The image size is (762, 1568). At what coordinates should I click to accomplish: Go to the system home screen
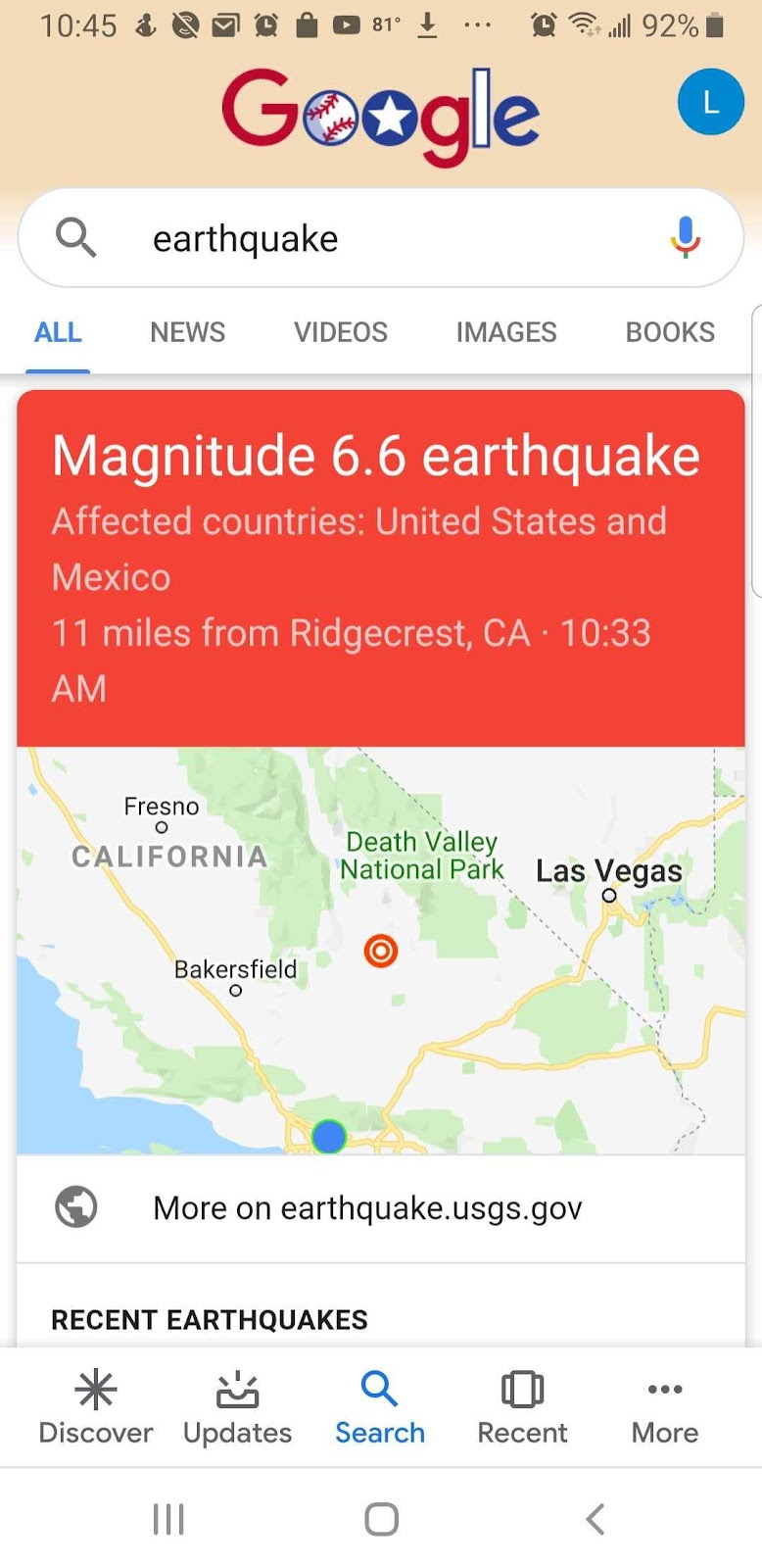point(381,1519)
